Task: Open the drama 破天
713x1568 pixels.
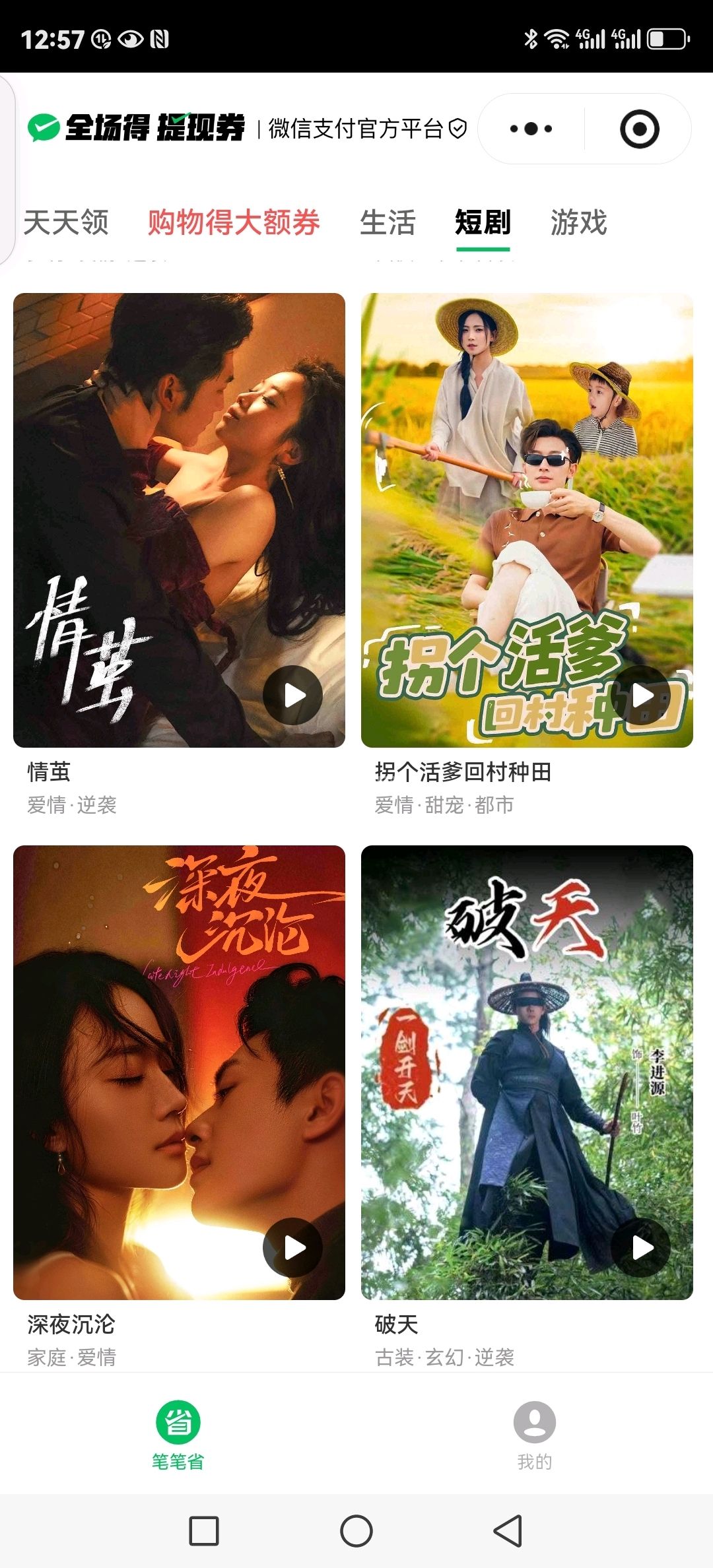Action: coord(527,1072)
